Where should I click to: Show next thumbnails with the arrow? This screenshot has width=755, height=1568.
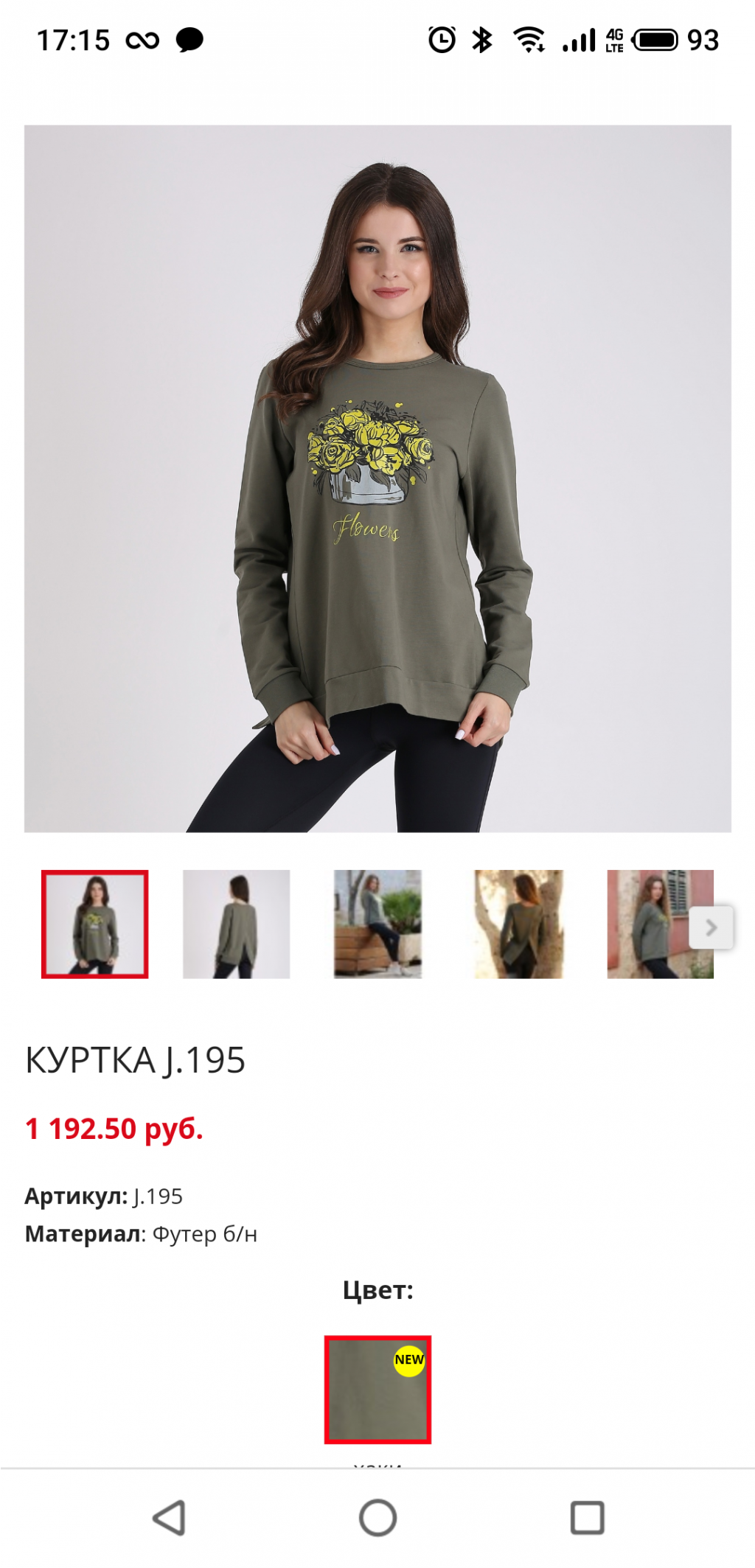711,927
